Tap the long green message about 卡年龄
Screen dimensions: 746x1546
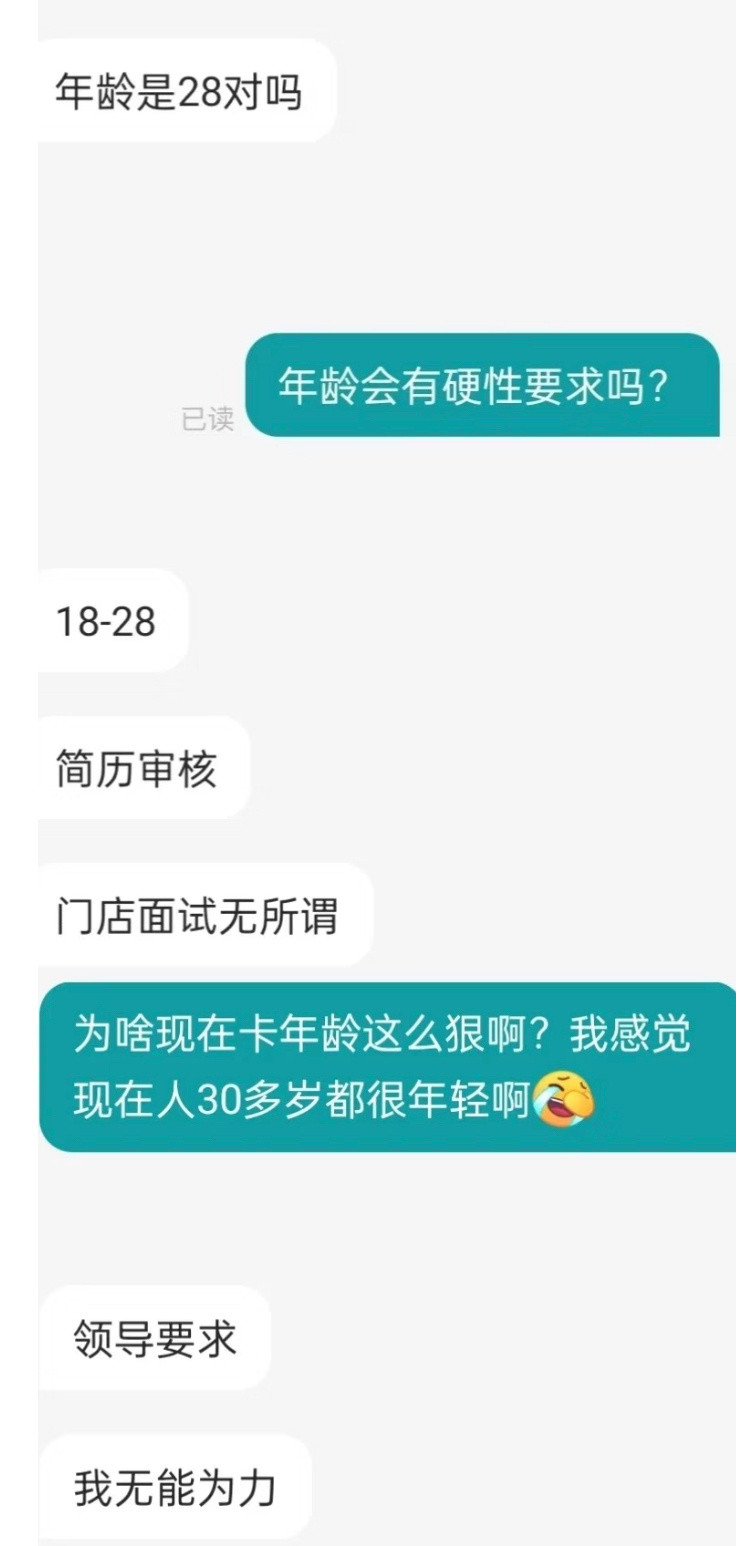(390, 1070)
